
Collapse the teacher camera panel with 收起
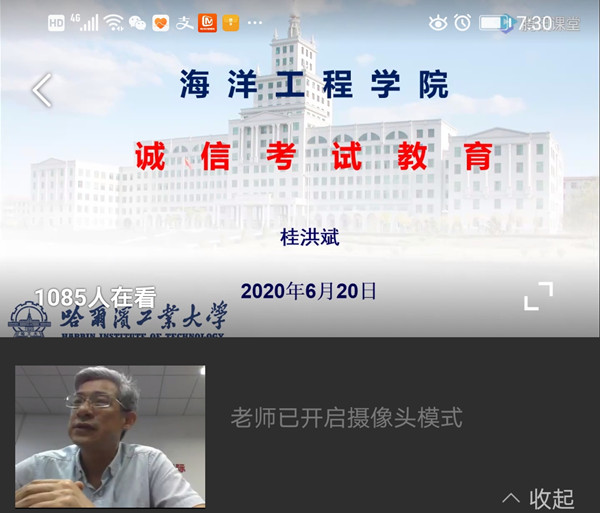[540, 497]
